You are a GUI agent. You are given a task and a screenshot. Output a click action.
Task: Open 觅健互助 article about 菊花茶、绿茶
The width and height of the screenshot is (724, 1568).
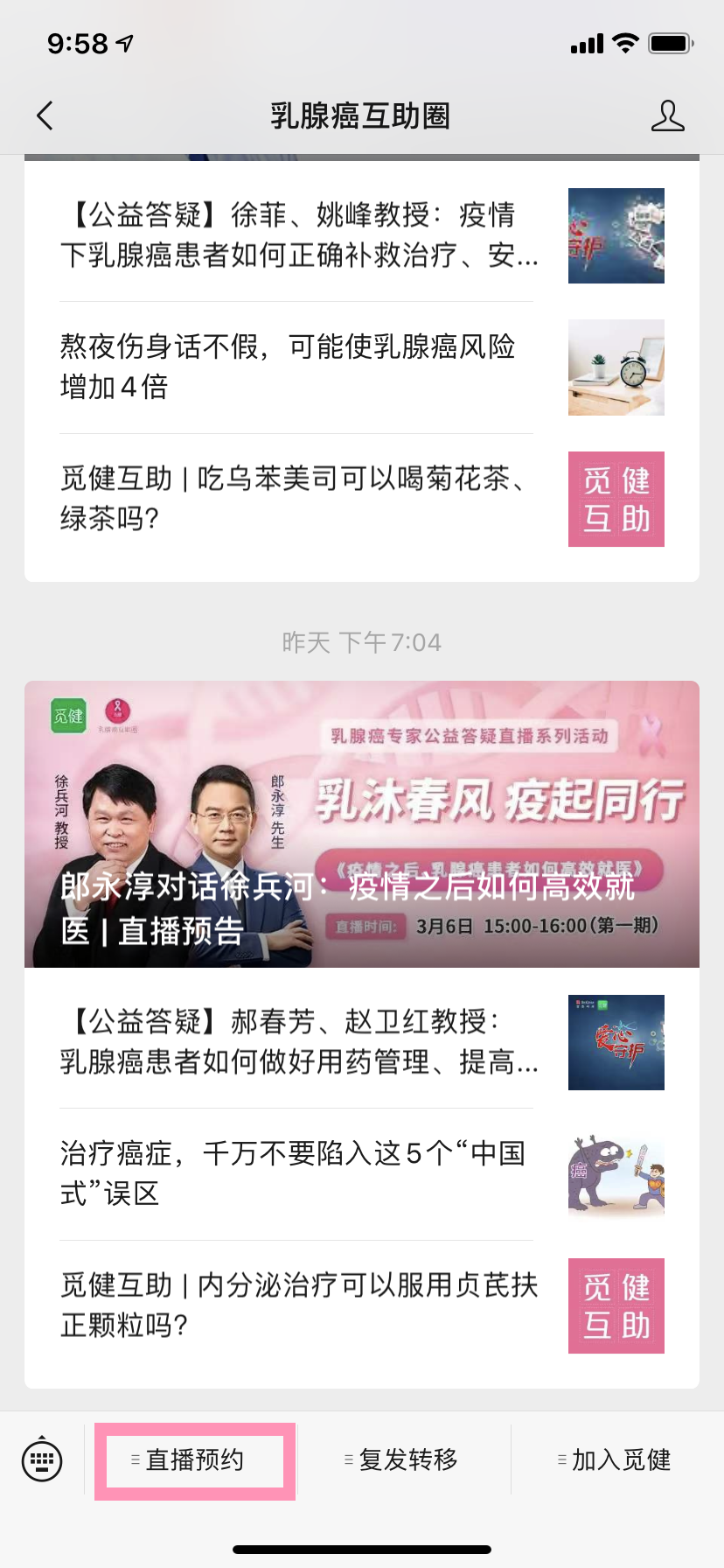point(299,498)
